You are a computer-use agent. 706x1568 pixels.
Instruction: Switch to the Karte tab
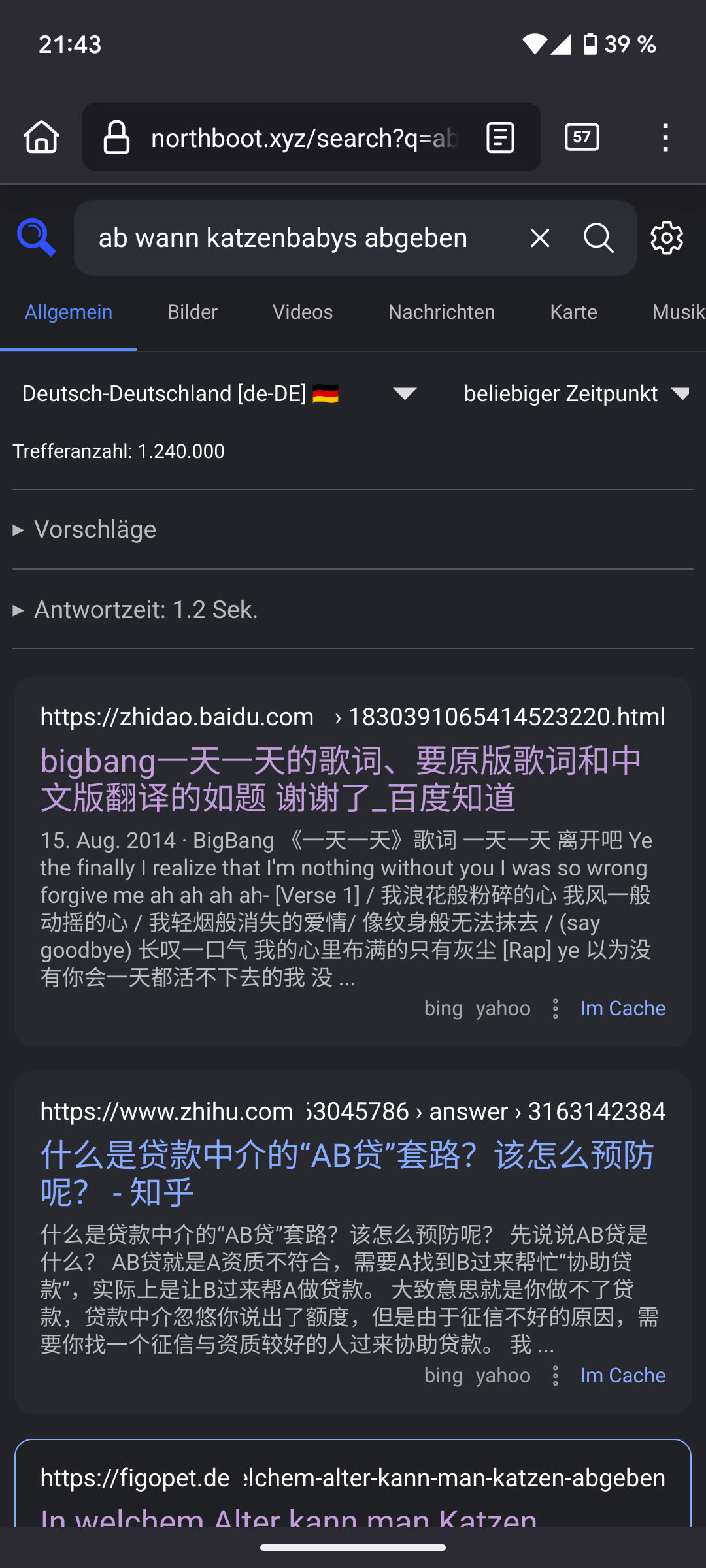tap(573, 312)
